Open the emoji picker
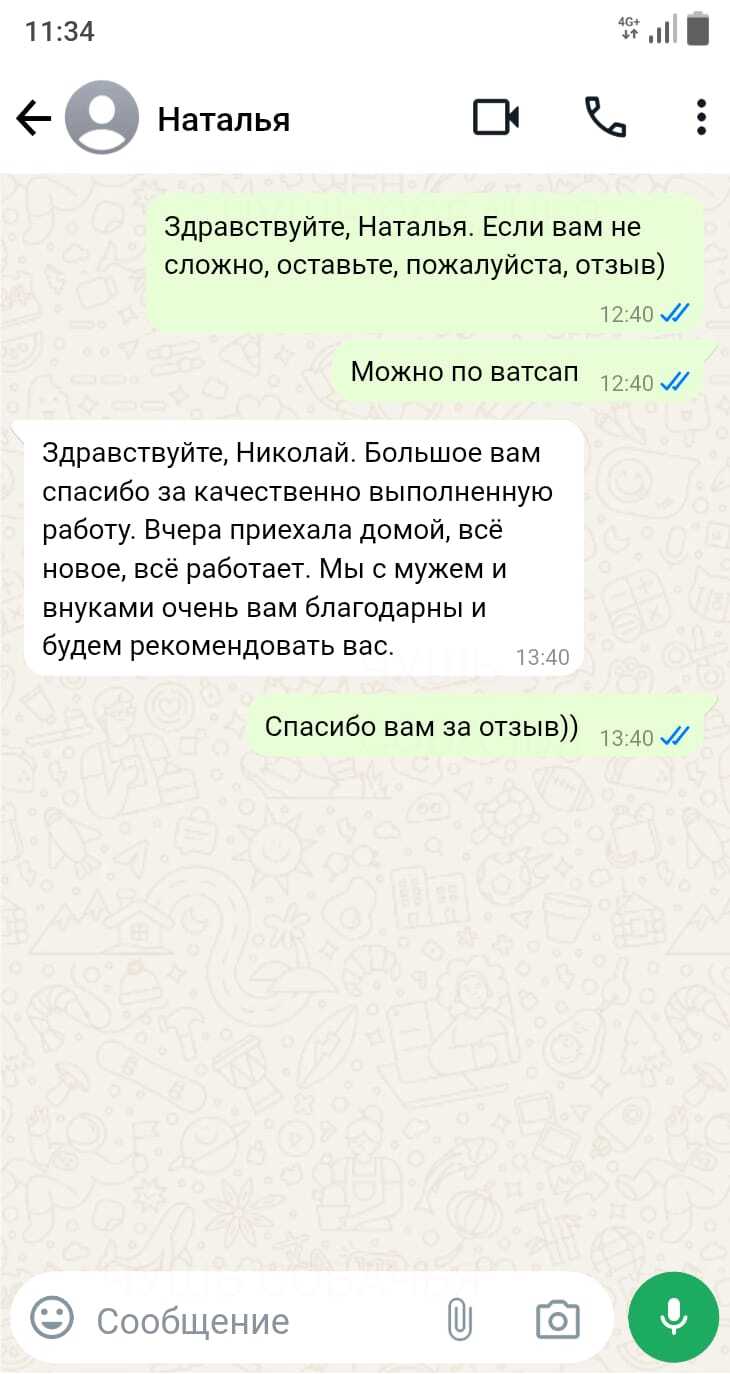This screenshot has width=730, height=1374. click(x=52, y=1319)
